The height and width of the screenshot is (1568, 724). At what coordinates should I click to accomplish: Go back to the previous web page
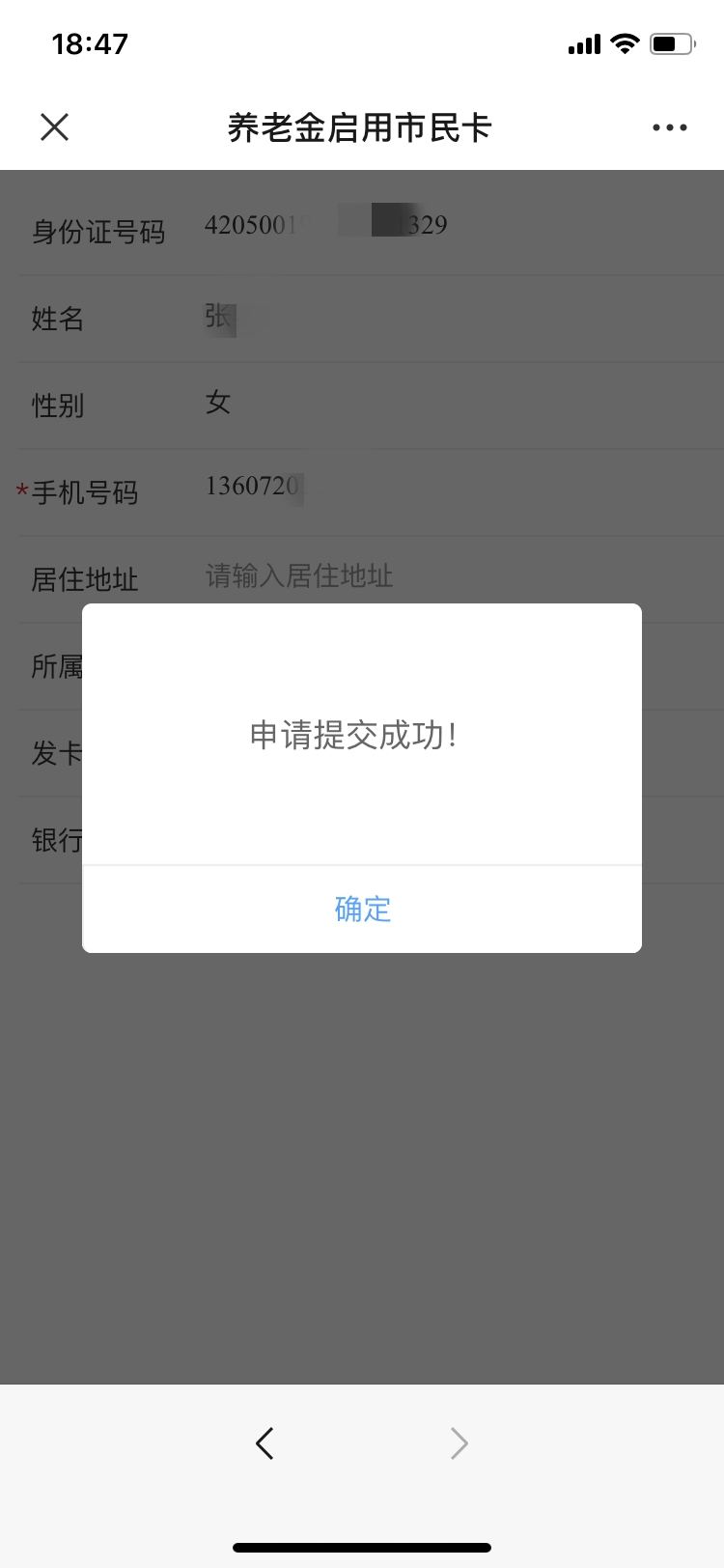(x=265, y=1443)
